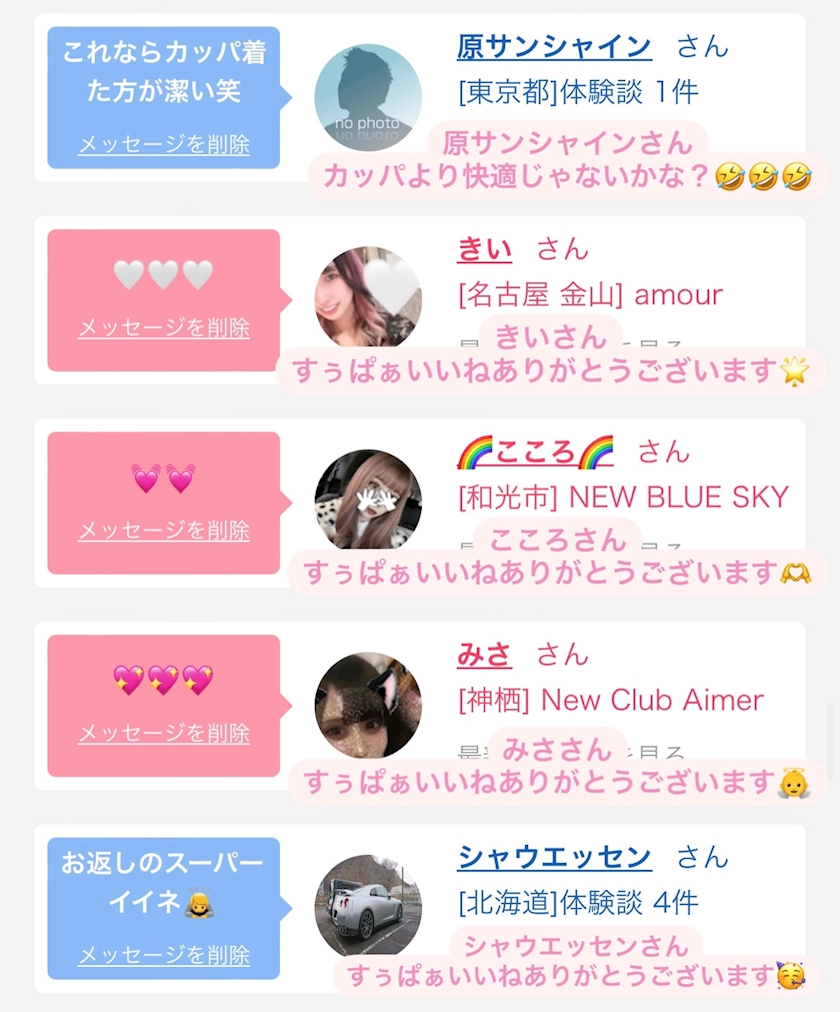
Task: Delete the message from シャウエッセン
Action: [x=164, y=955]
